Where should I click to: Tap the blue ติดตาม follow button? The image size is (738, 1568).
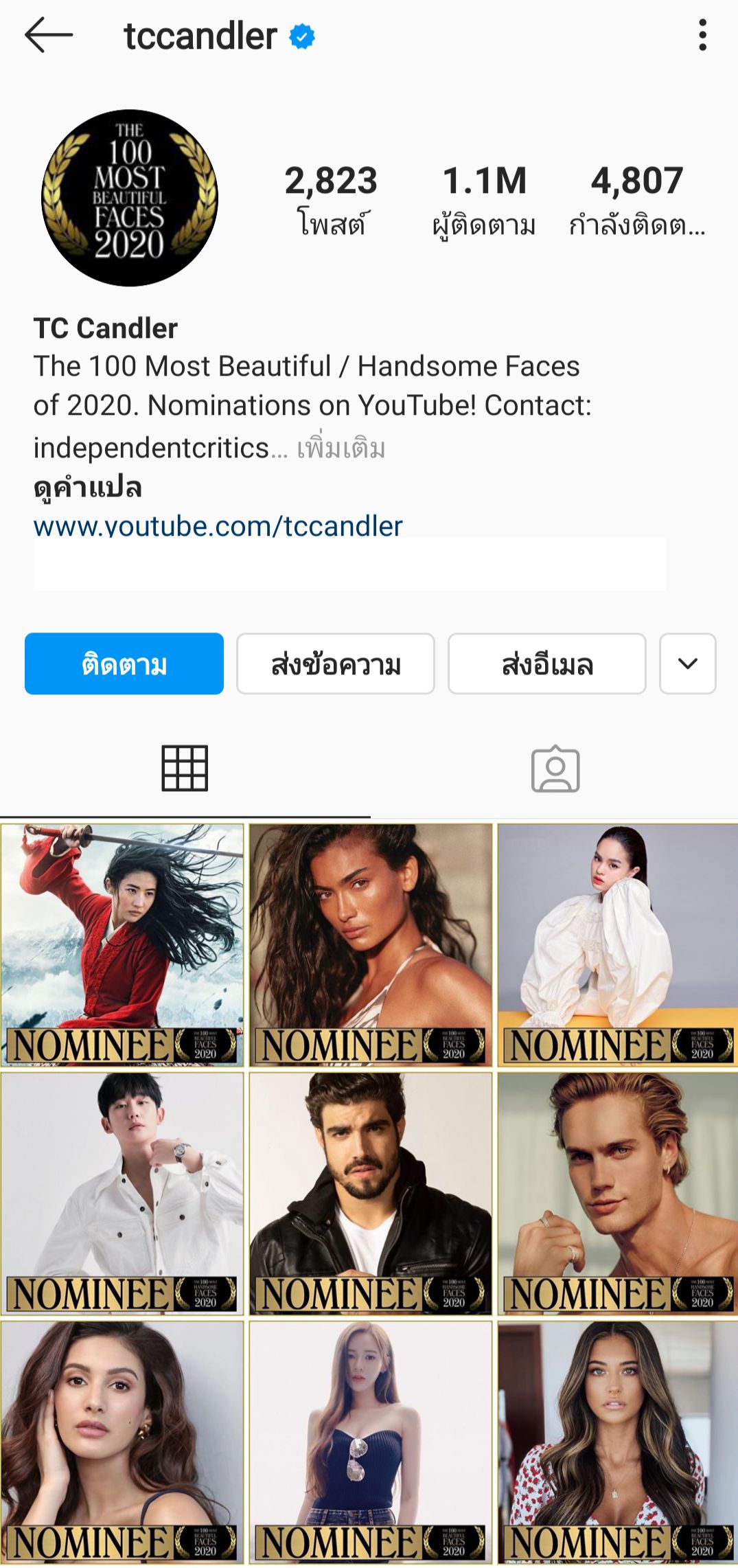pos(124,663)
